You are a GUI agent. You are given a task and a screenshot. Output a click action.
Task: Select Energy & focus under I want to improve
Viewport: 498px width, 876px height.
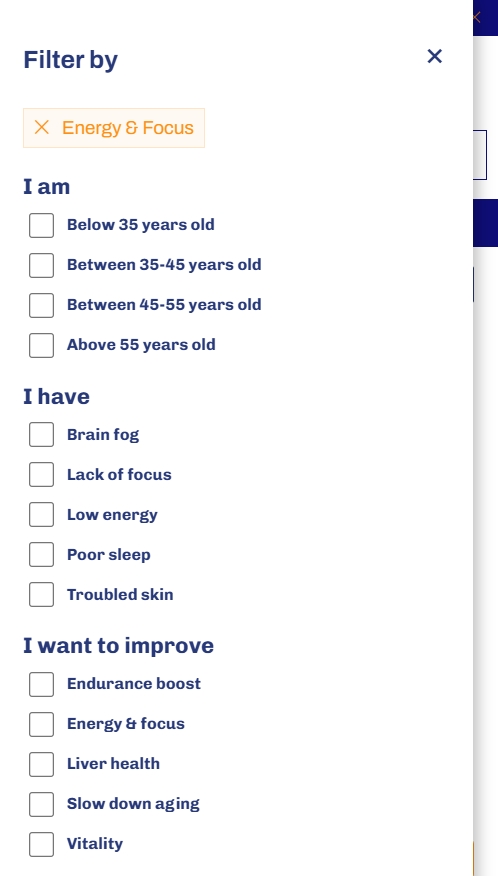(x=41, y=725)
